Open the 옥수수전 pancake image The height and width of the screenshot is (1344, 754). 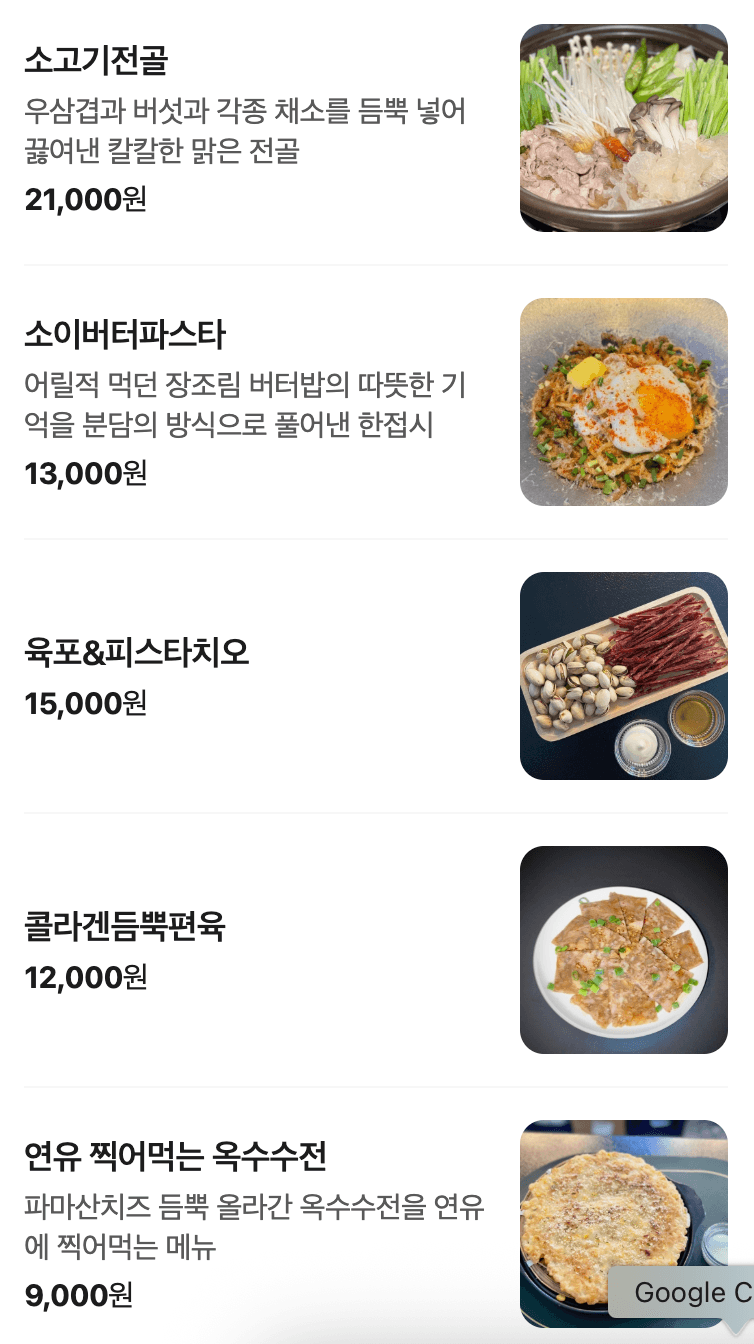pyautogui.click(x=624, y=1222)
